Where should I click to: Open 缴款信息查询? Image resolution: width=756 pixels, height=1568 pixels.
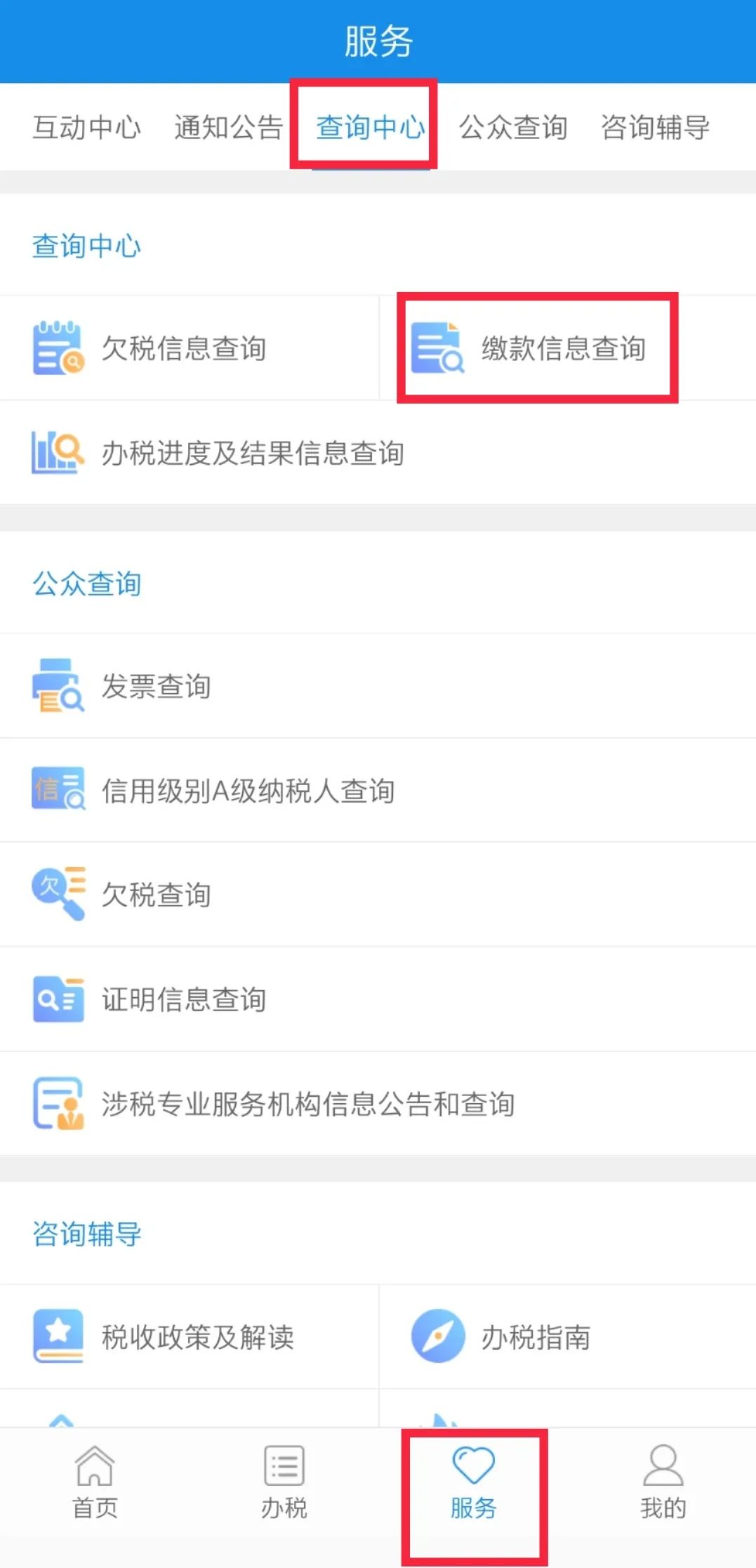pos(567,348)
